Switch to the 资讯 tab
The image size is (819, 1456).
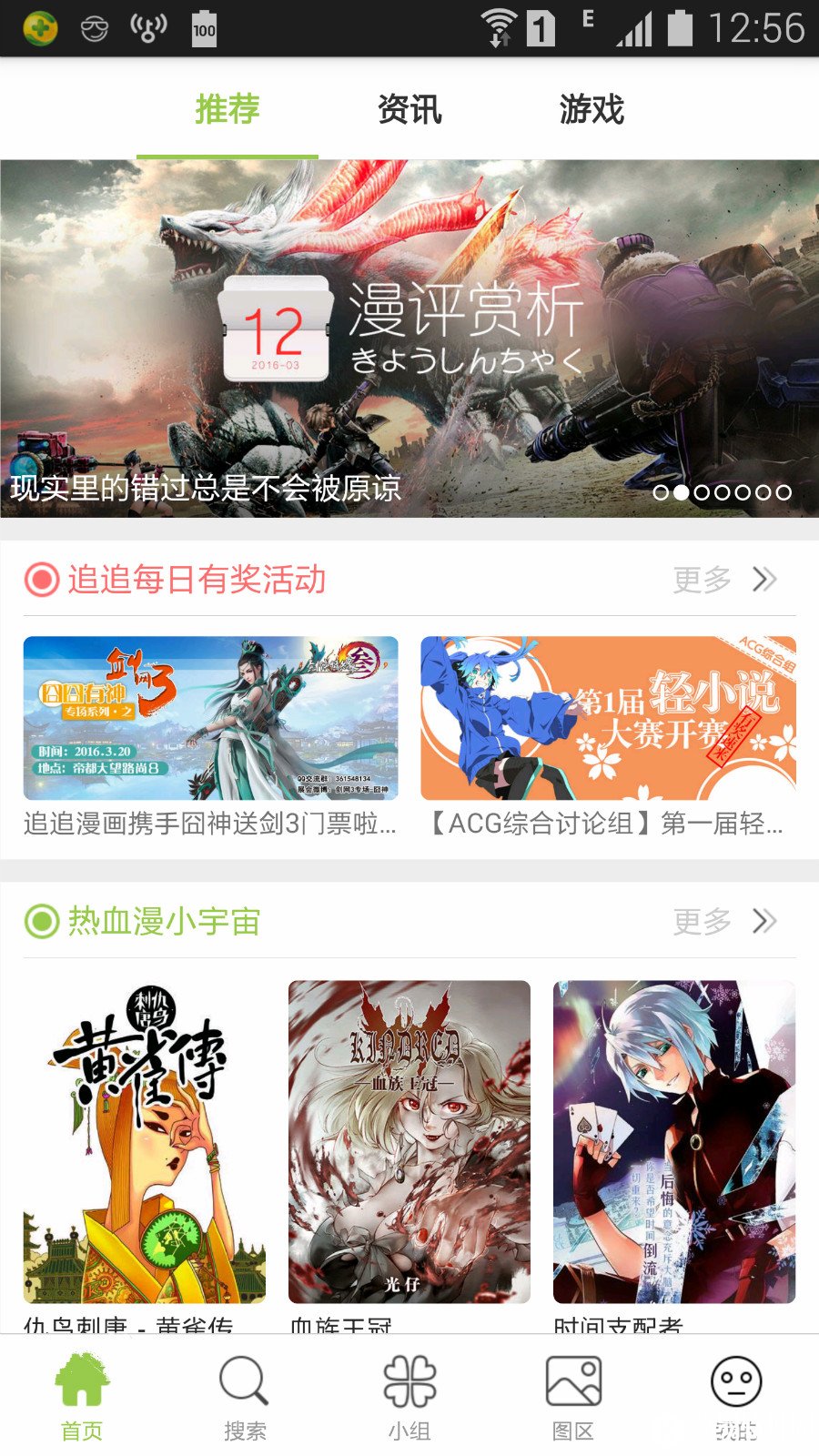(409, 110)
